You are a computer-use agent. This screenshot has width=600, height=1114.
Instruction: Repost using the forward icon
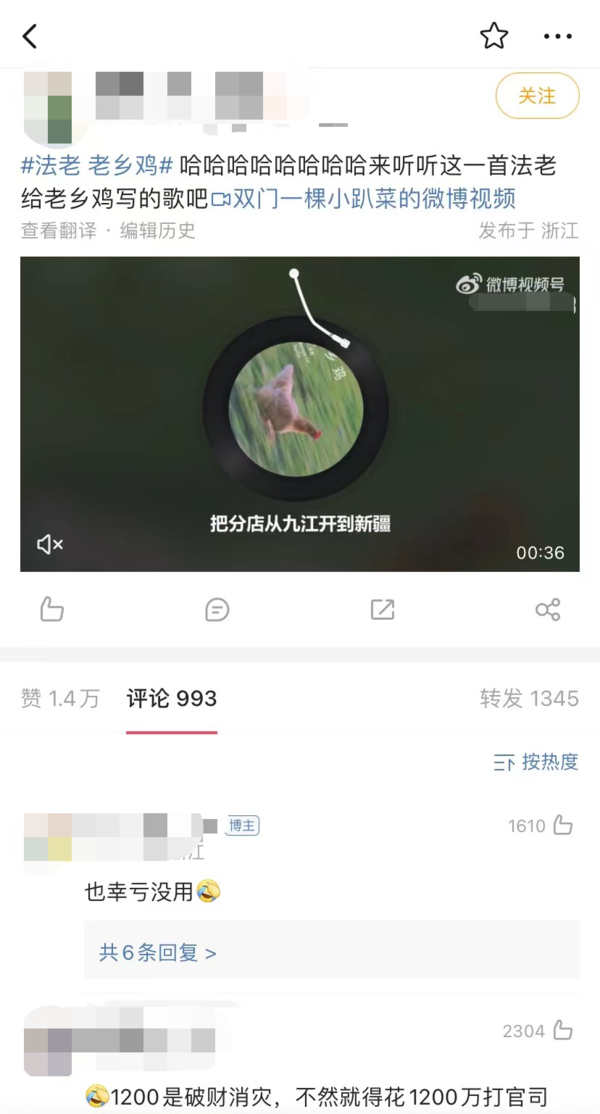(x=382, y=609)
